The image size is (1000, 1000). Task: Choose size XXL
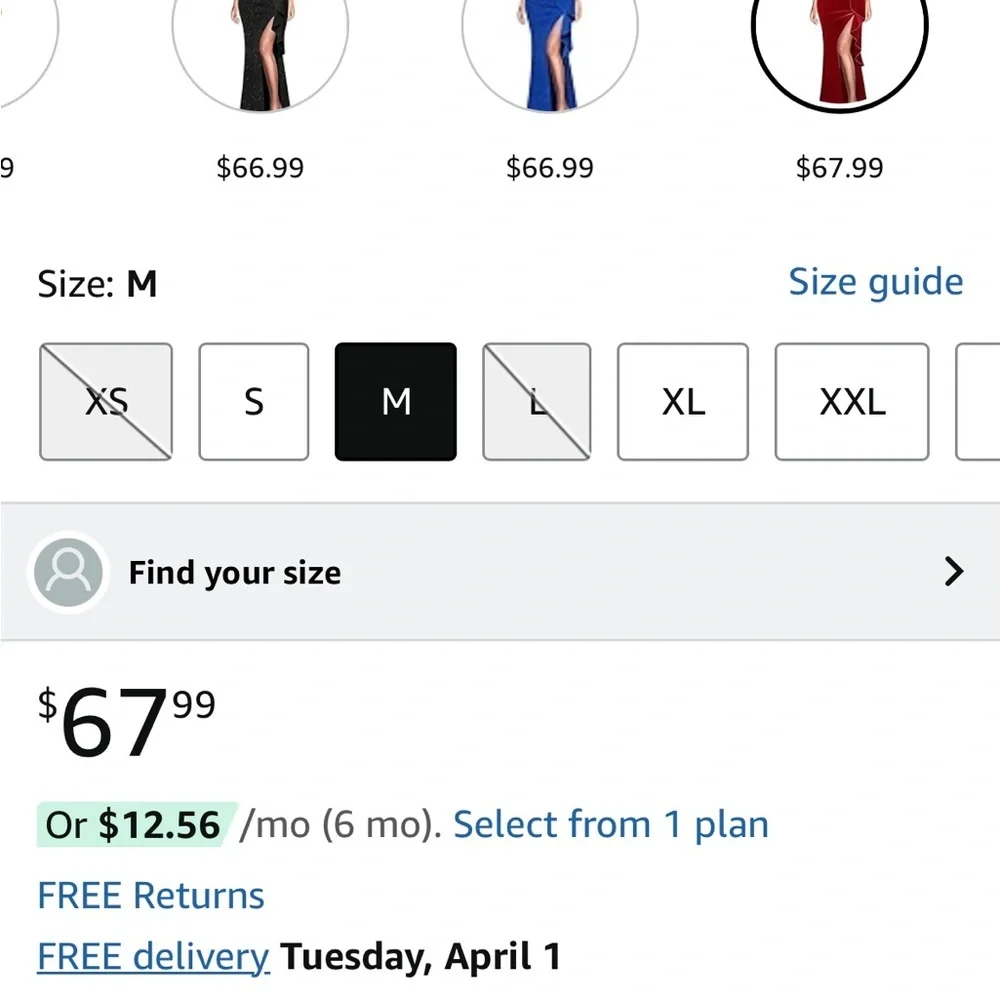pyautogui.click(x=852, y=402)
